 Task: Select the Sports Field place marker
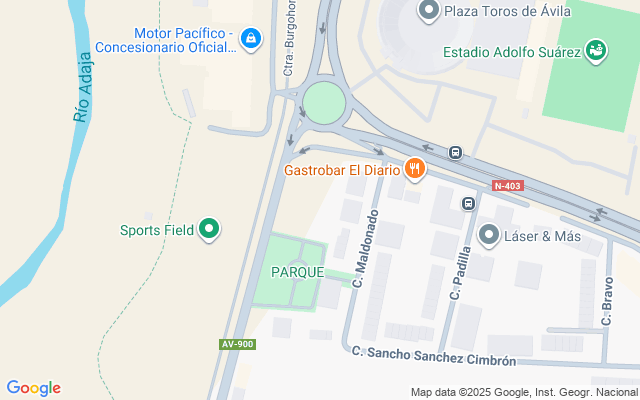click(209, 230)
